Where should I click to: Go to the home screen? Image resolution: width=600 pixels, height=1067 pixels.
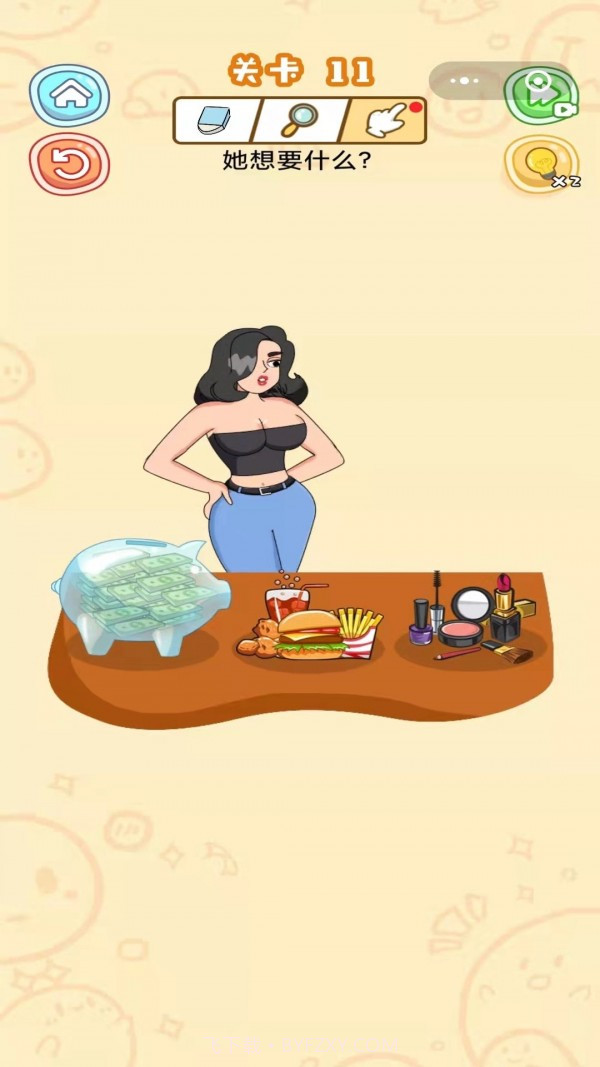(69, 95)
